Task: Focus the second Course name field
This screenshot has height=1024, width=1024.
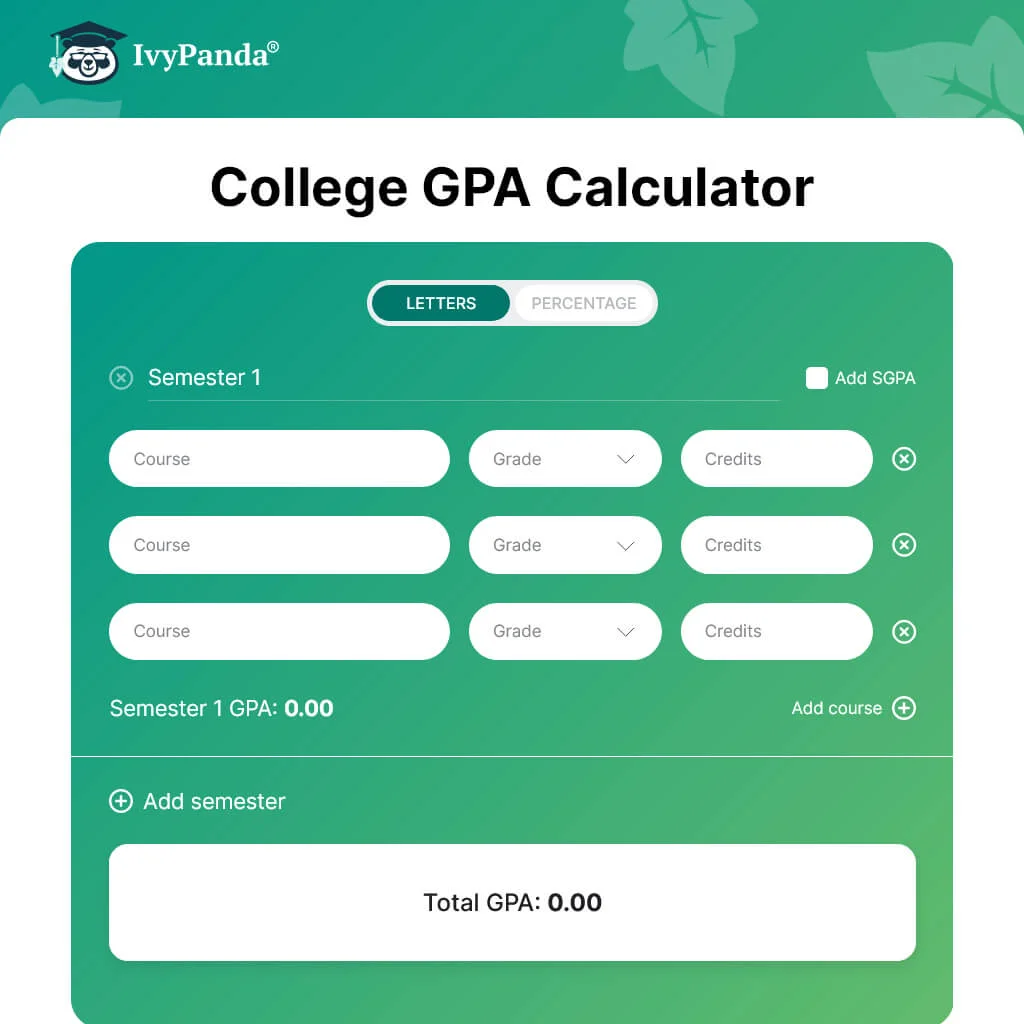Action: (279, 545)
